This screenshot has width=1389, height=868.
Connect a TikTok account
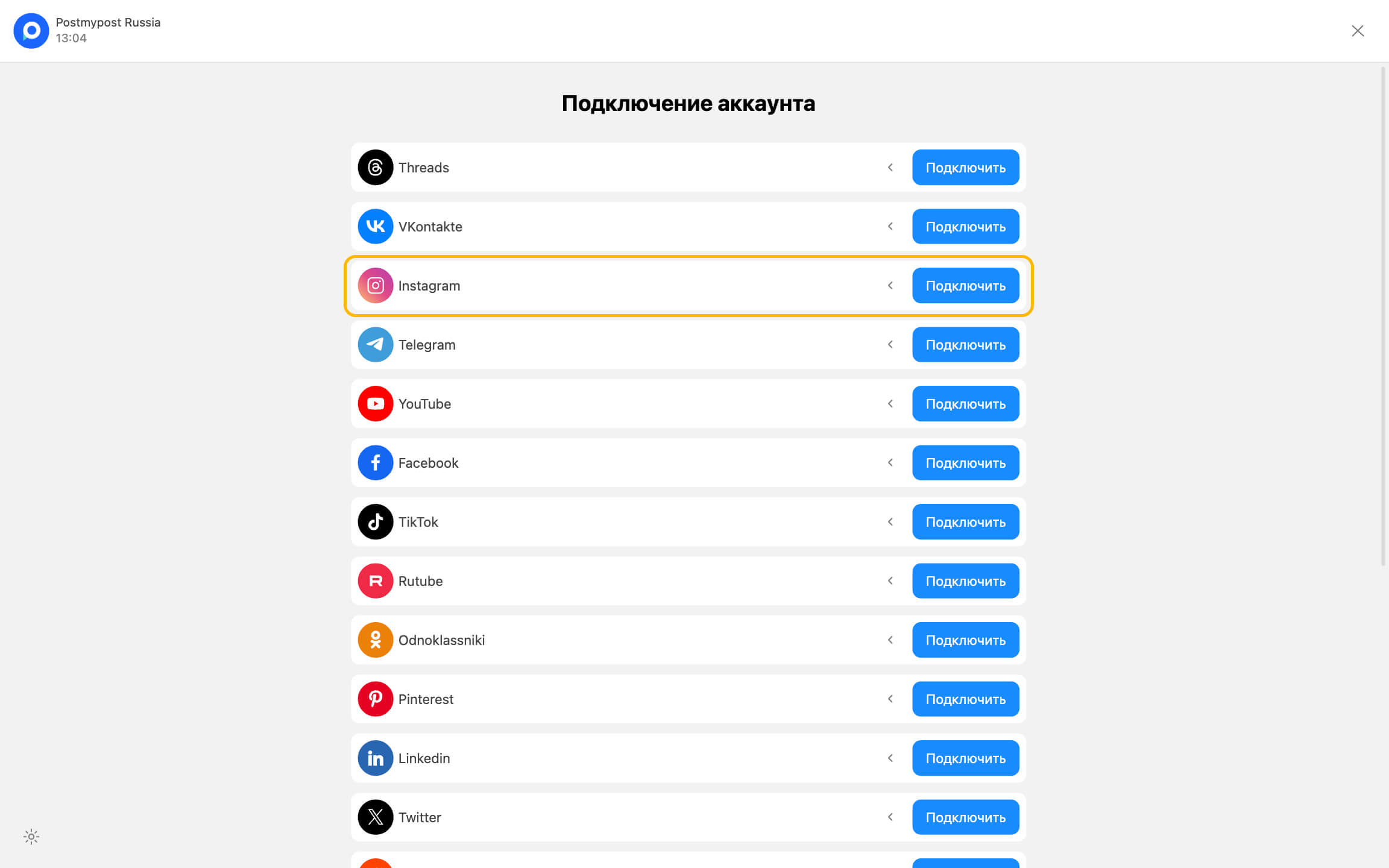[x=965, y=522]
